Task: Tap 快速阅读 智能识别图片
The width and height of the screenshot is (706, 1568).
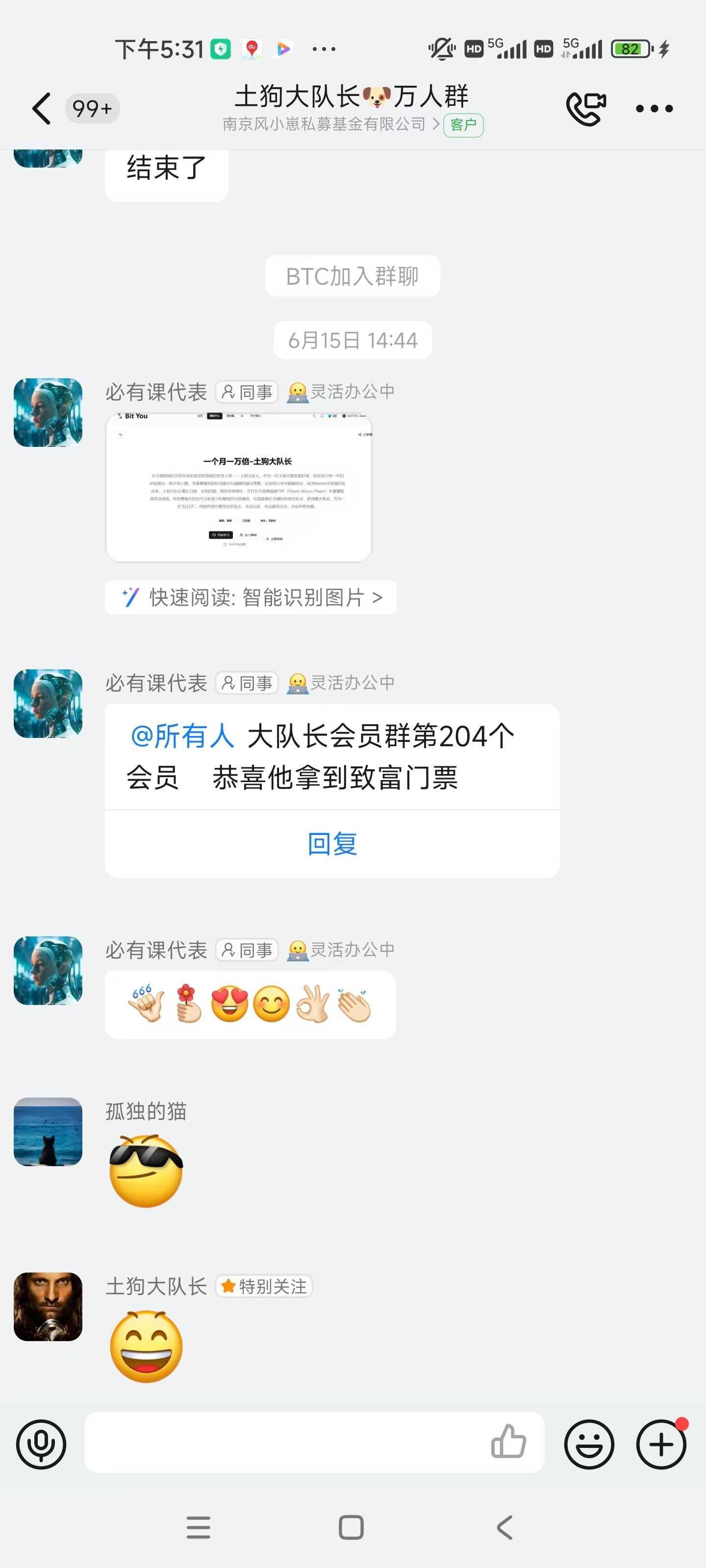Action: [x=251, y=597]
